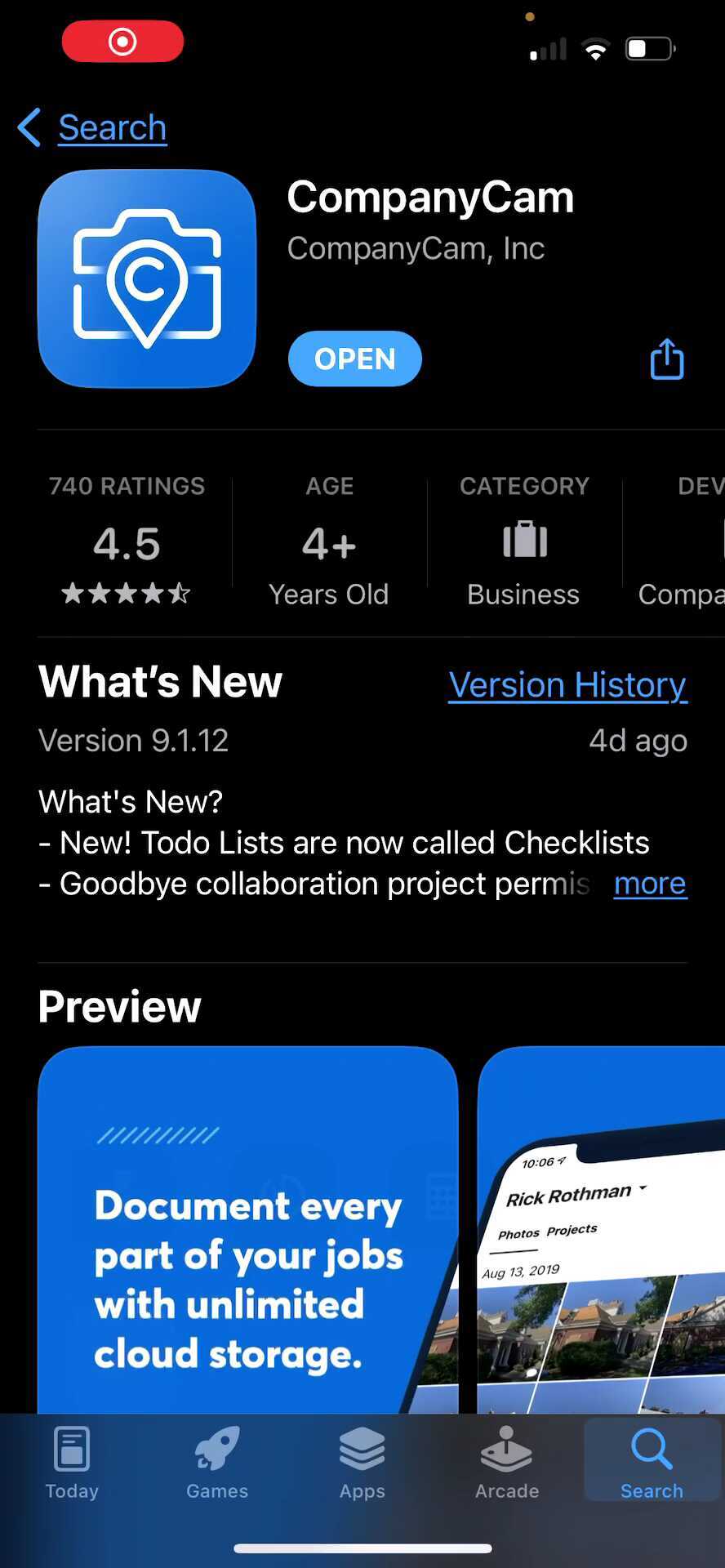Switch to the Today tab
This screenshot has width=725, height=1568.
(72, 1462)
